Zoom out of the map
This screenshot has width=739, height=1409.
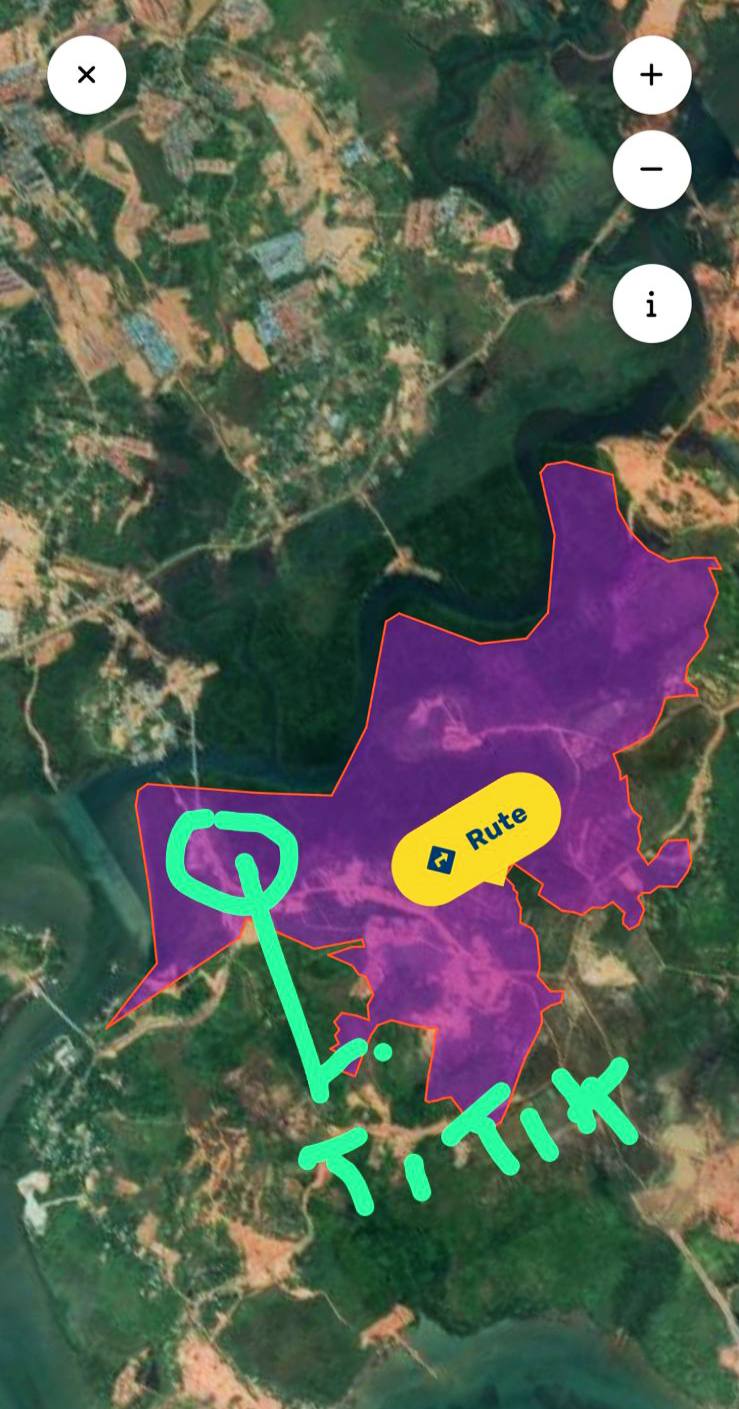651,169
